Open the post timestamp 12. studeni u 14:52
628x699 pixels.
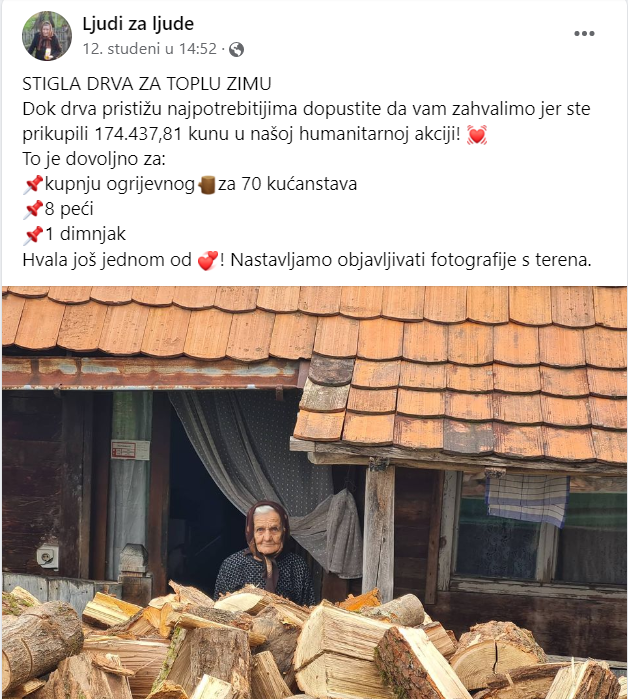pos(148,48)
